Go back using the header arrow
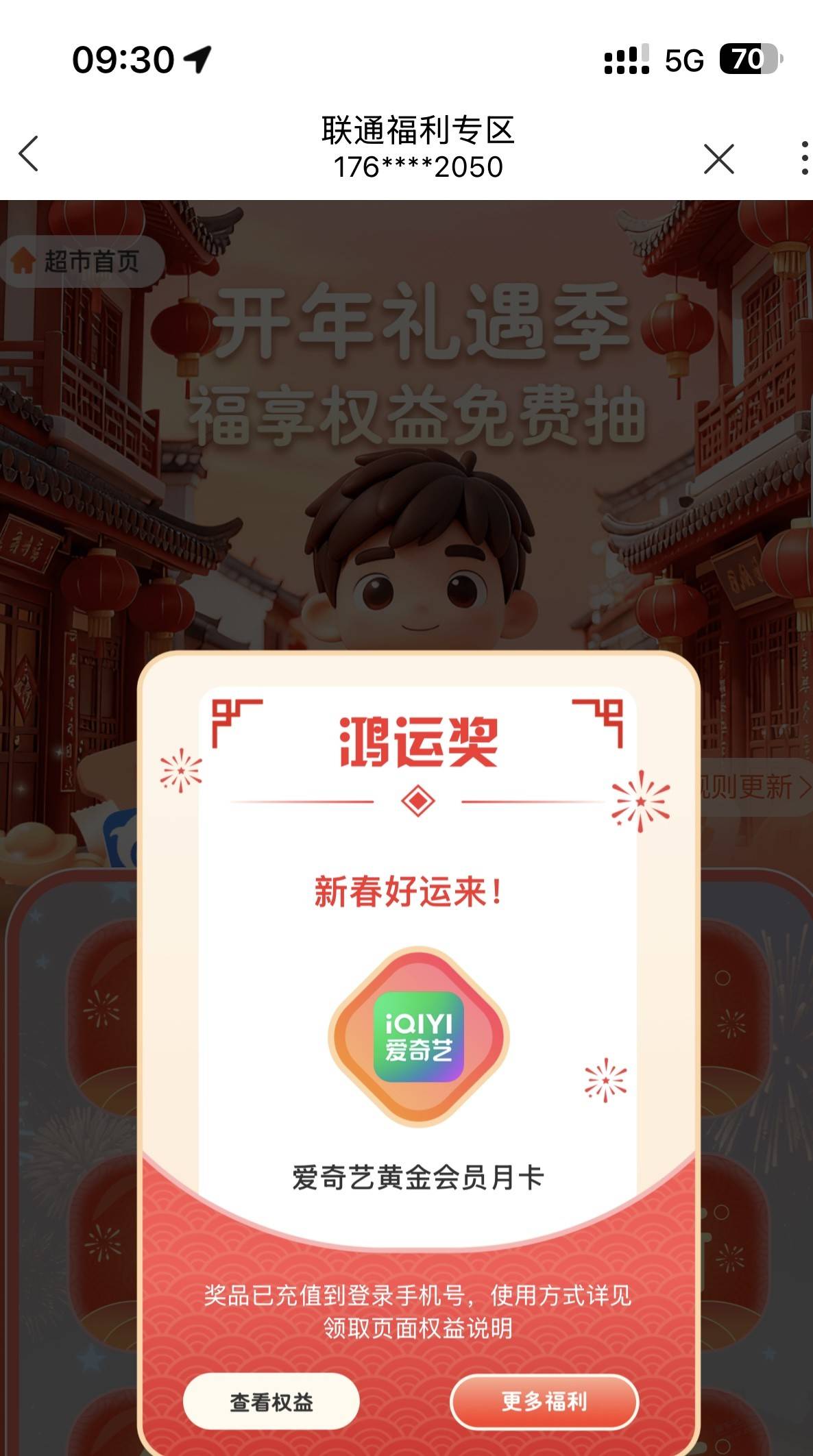Viewport: 813px width, 1456px height. 29,153
